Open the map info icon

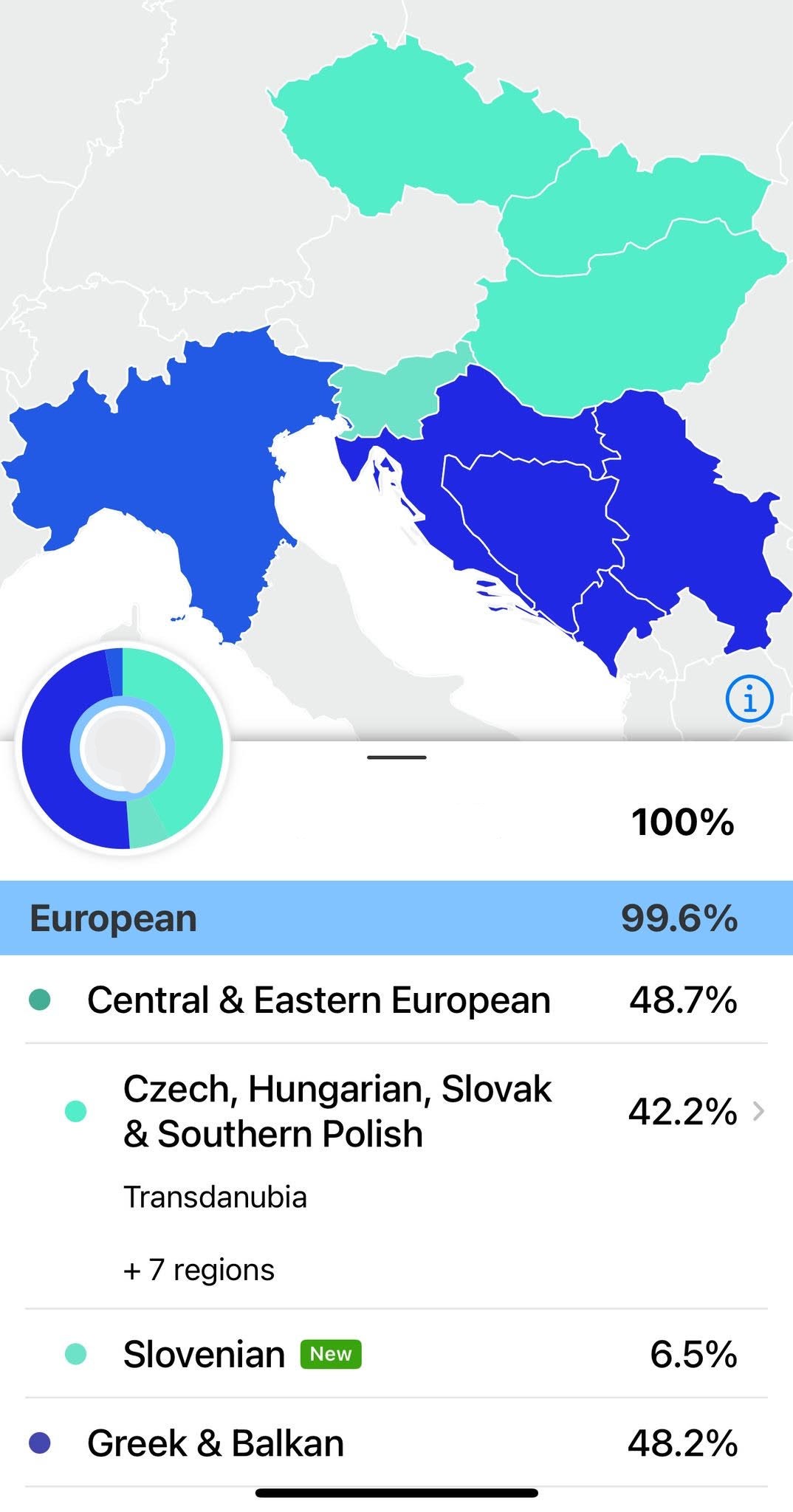749,698
